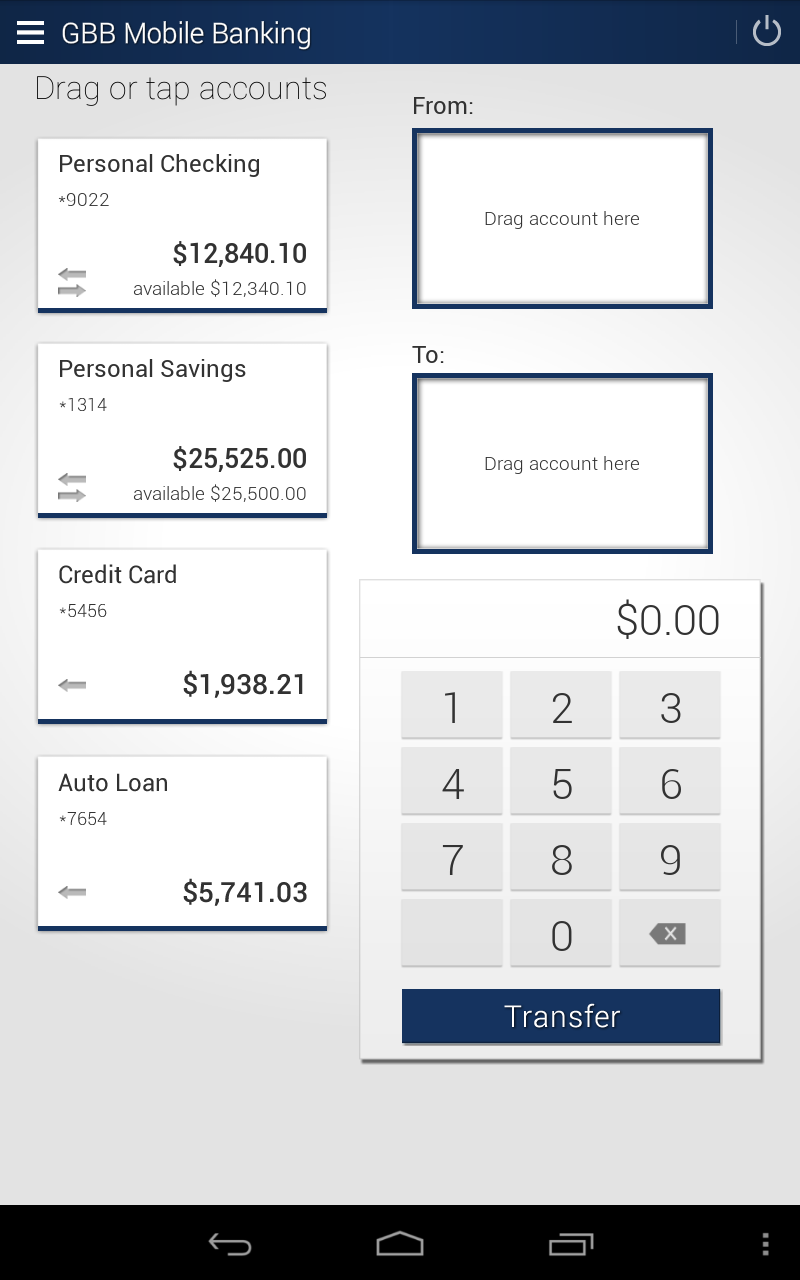
Task: Submit with the Transfer button
Action: (x=561, y=1016)
